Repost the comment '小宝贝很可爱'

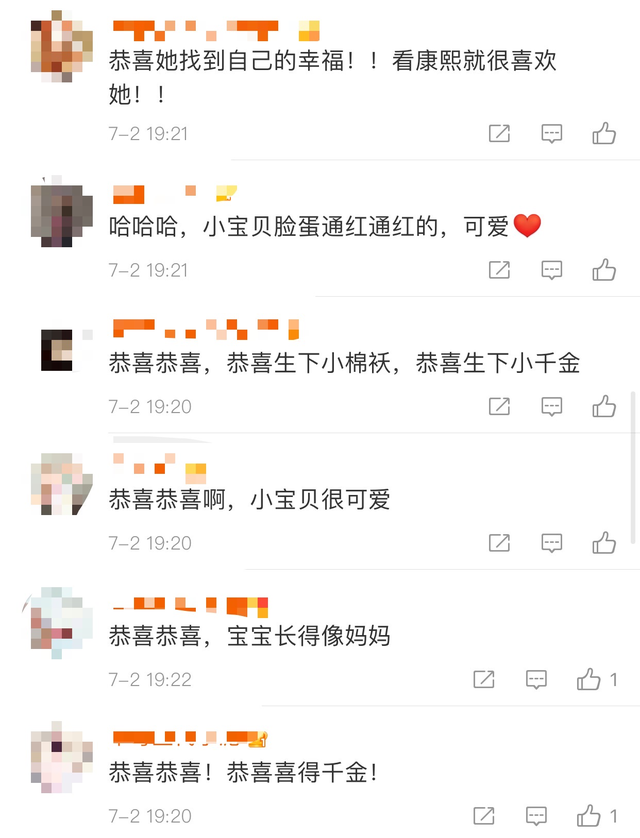pos(499,542)
